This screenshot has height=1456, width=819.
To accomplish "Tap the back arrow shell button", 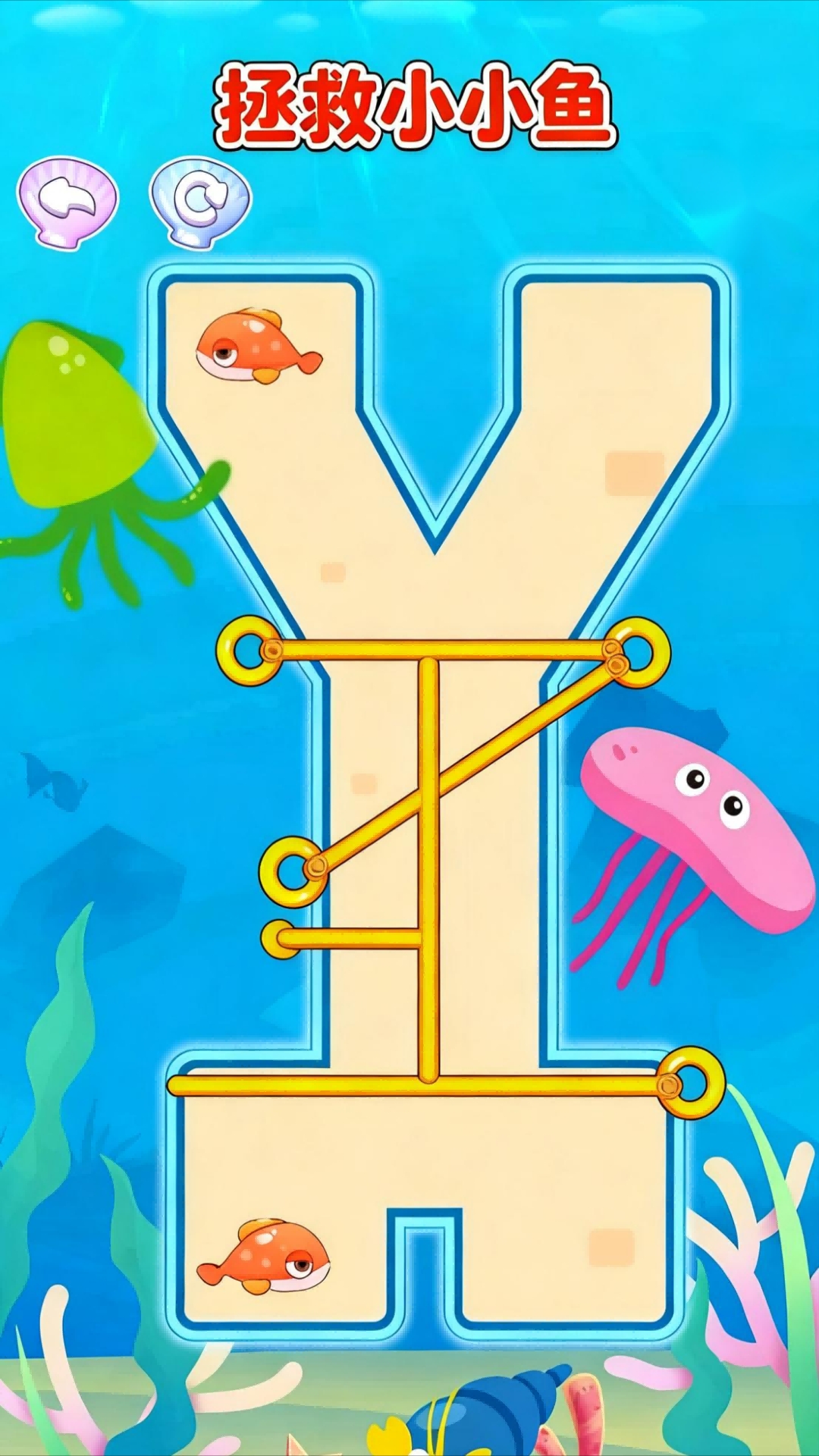I will pos(68,201).
